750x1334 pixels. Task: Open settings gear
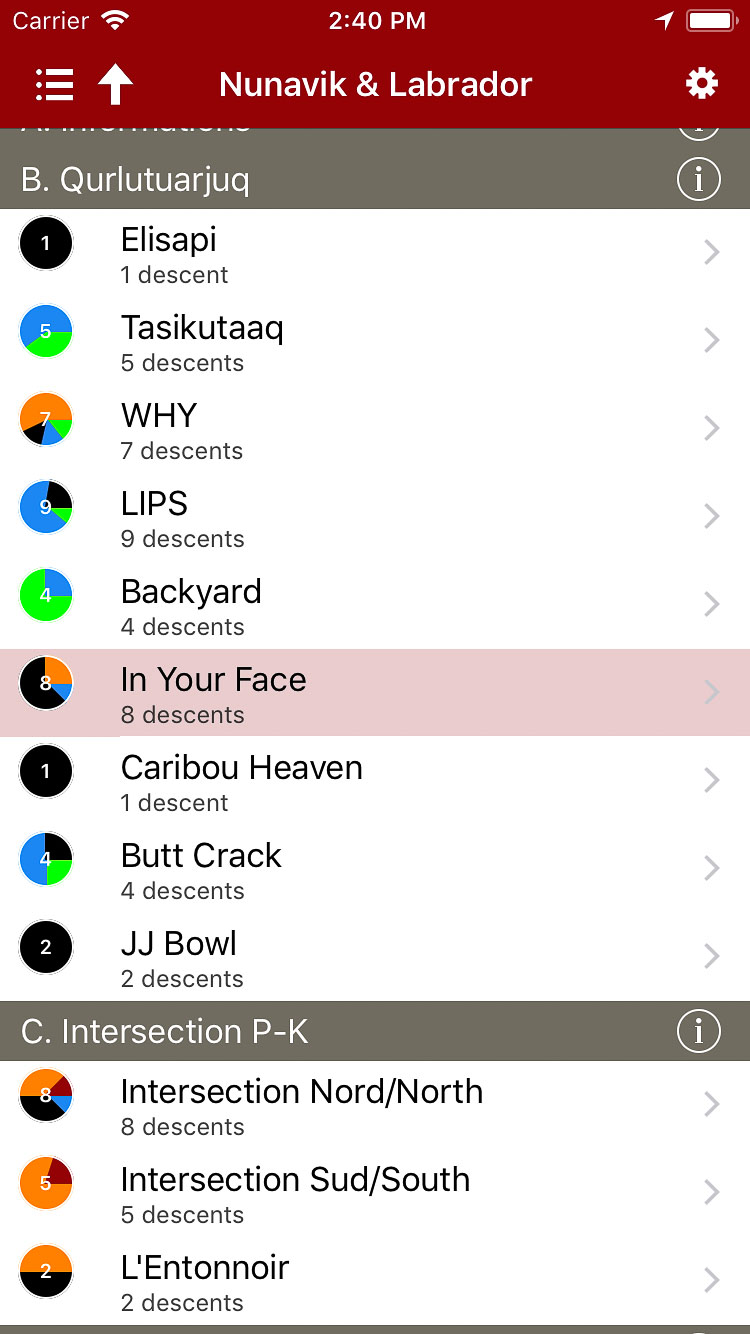point(701,84)
